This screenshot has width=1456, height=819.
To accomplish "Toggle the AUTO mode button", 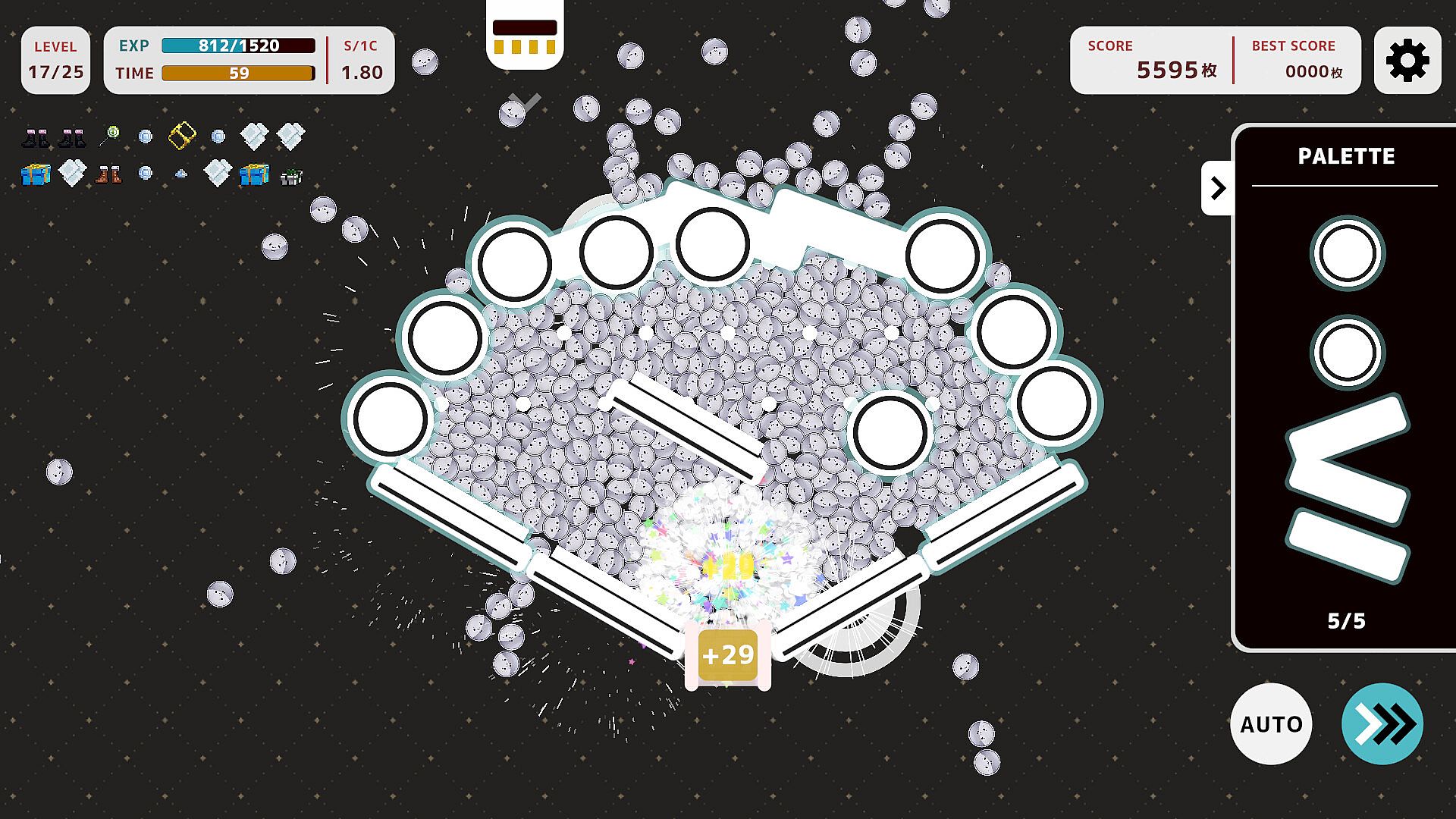I will [x=1271, y=724].
